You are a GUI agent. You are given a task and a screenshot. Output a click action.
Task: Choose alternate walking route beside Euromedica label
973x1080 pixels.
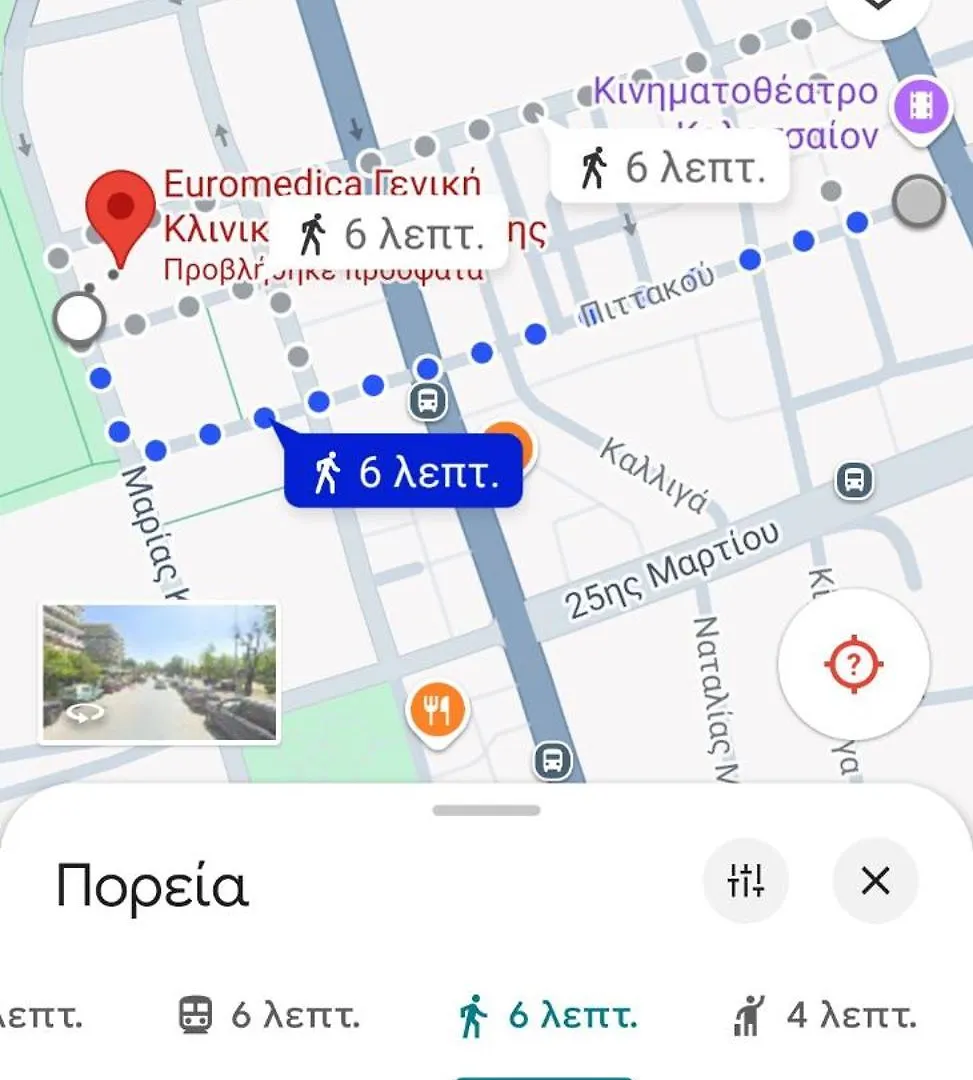390,235
